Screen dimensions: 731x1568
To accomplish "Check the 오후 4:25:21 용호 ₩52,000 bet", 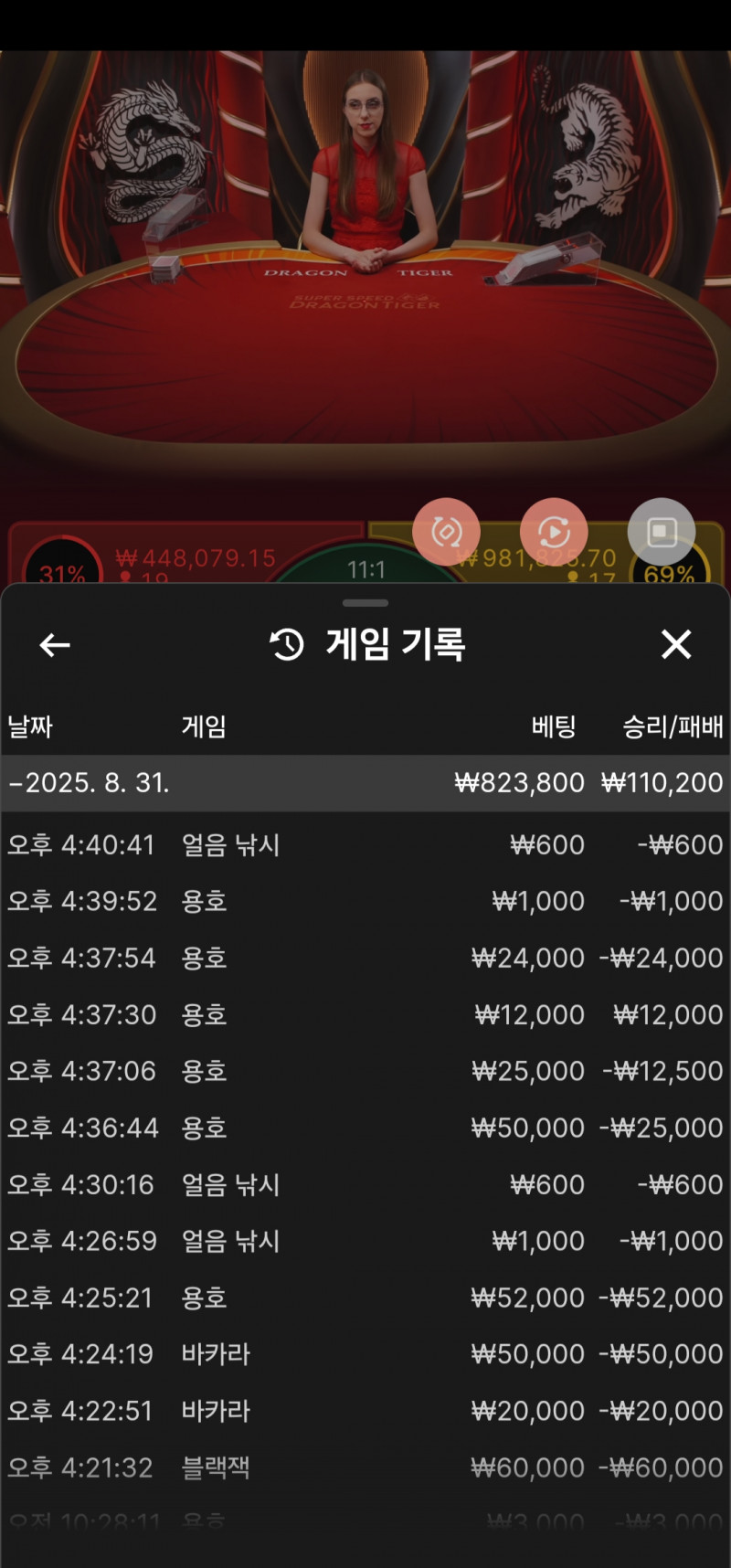I will 365,1298.
